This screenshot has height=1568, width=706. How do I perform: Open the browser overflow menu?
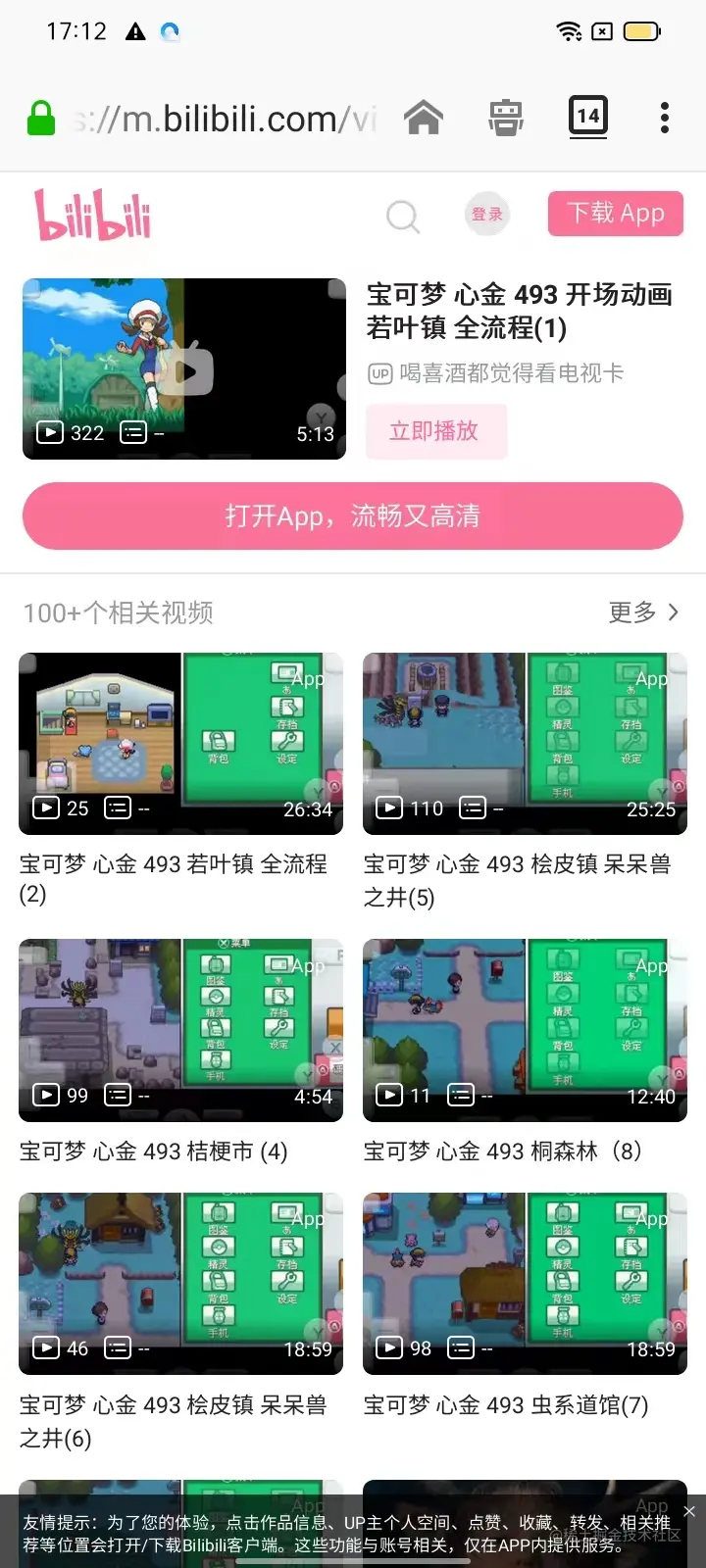[665, 119]
